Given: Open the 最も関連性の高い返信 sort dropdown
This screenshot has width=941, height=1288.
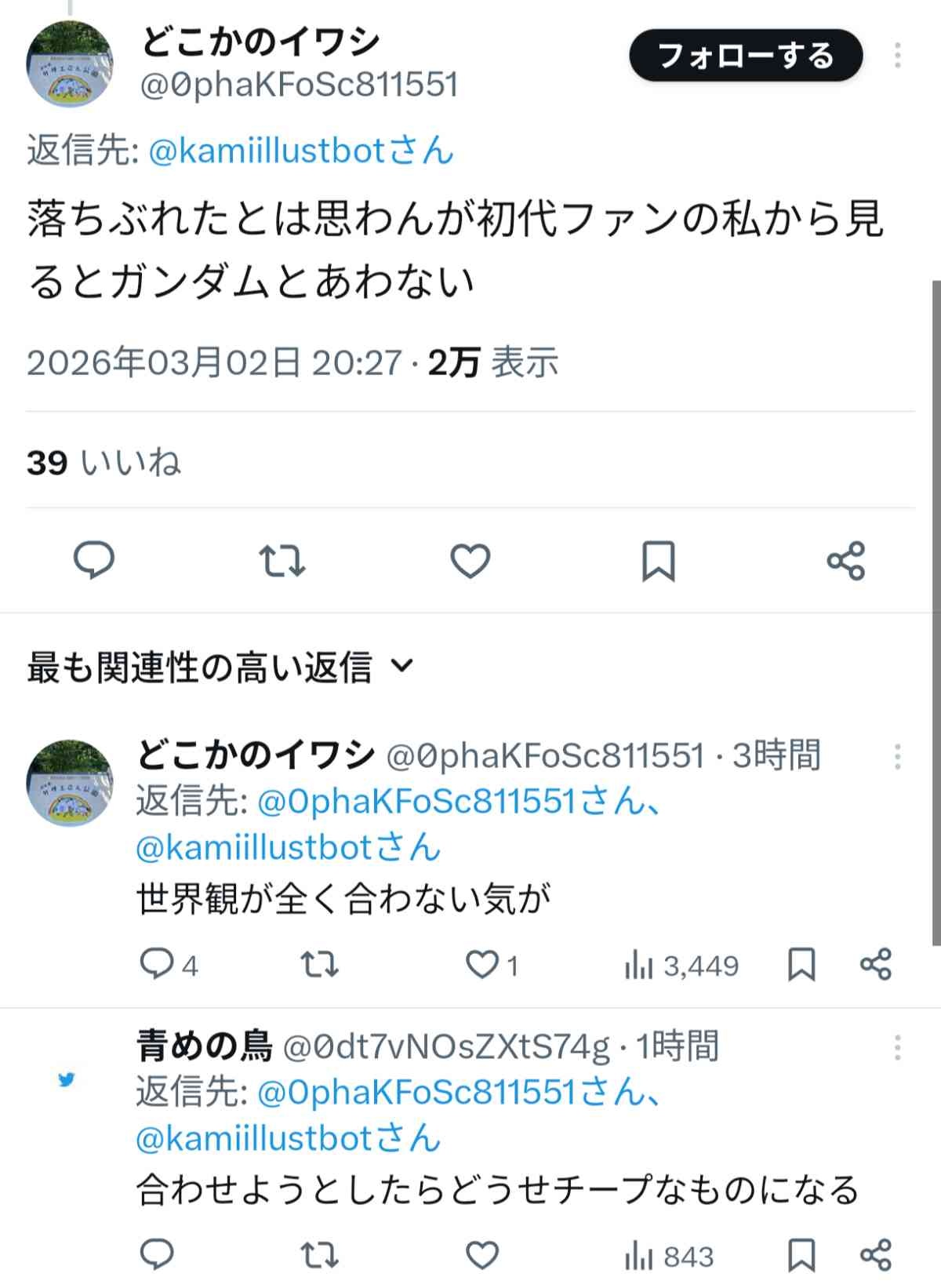Looking at the screenshot, I should pyautogui.click(x=220, y=668).
